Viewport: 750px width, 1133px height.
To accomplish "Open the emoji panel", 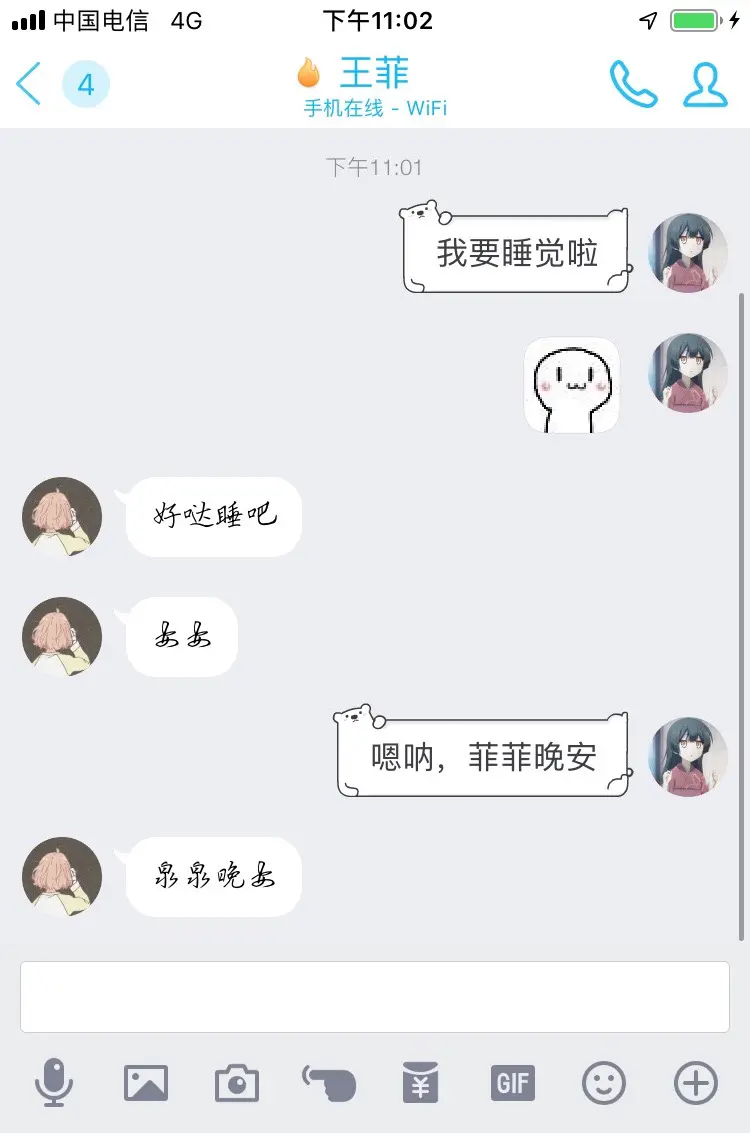I will point(604,1083).
